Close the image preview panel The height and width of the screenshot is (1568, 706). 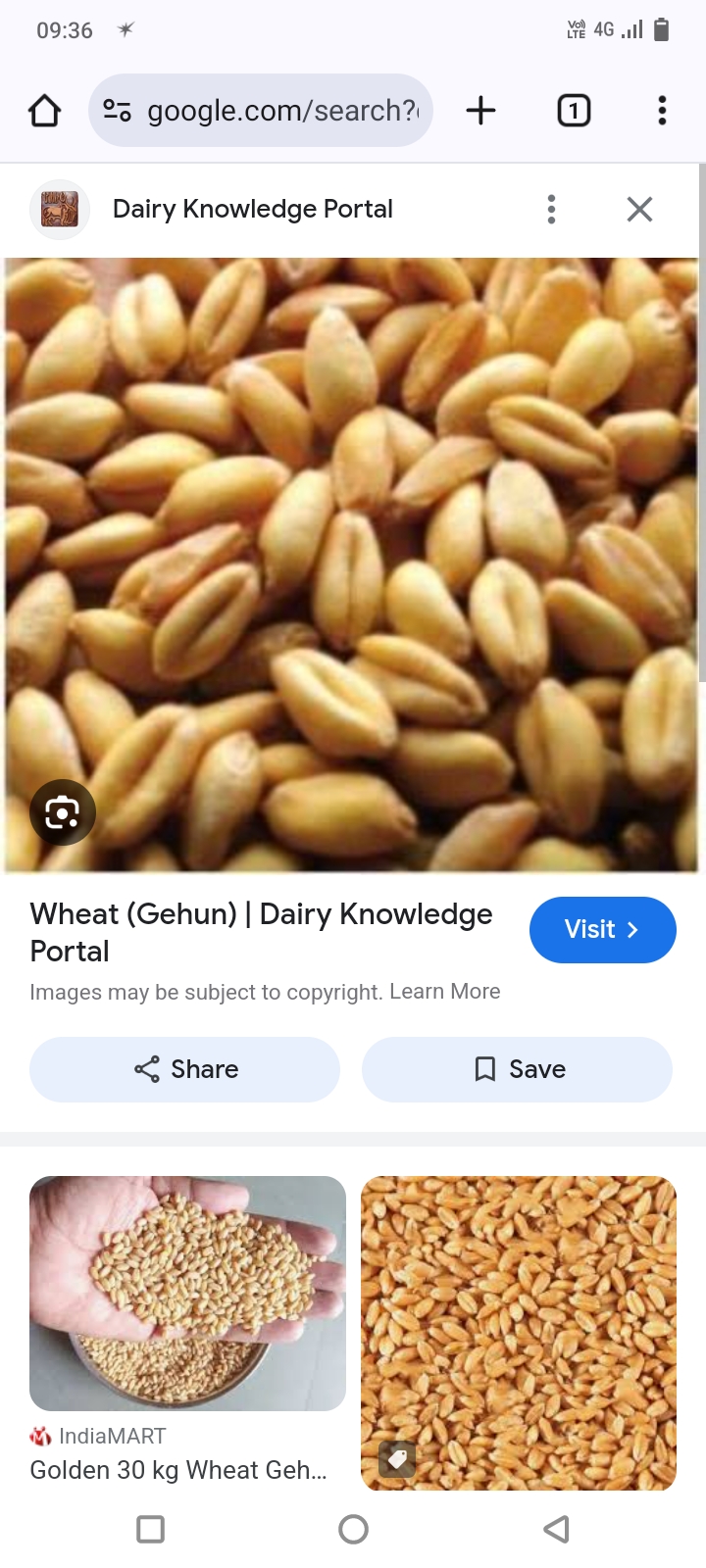[639, 209]
